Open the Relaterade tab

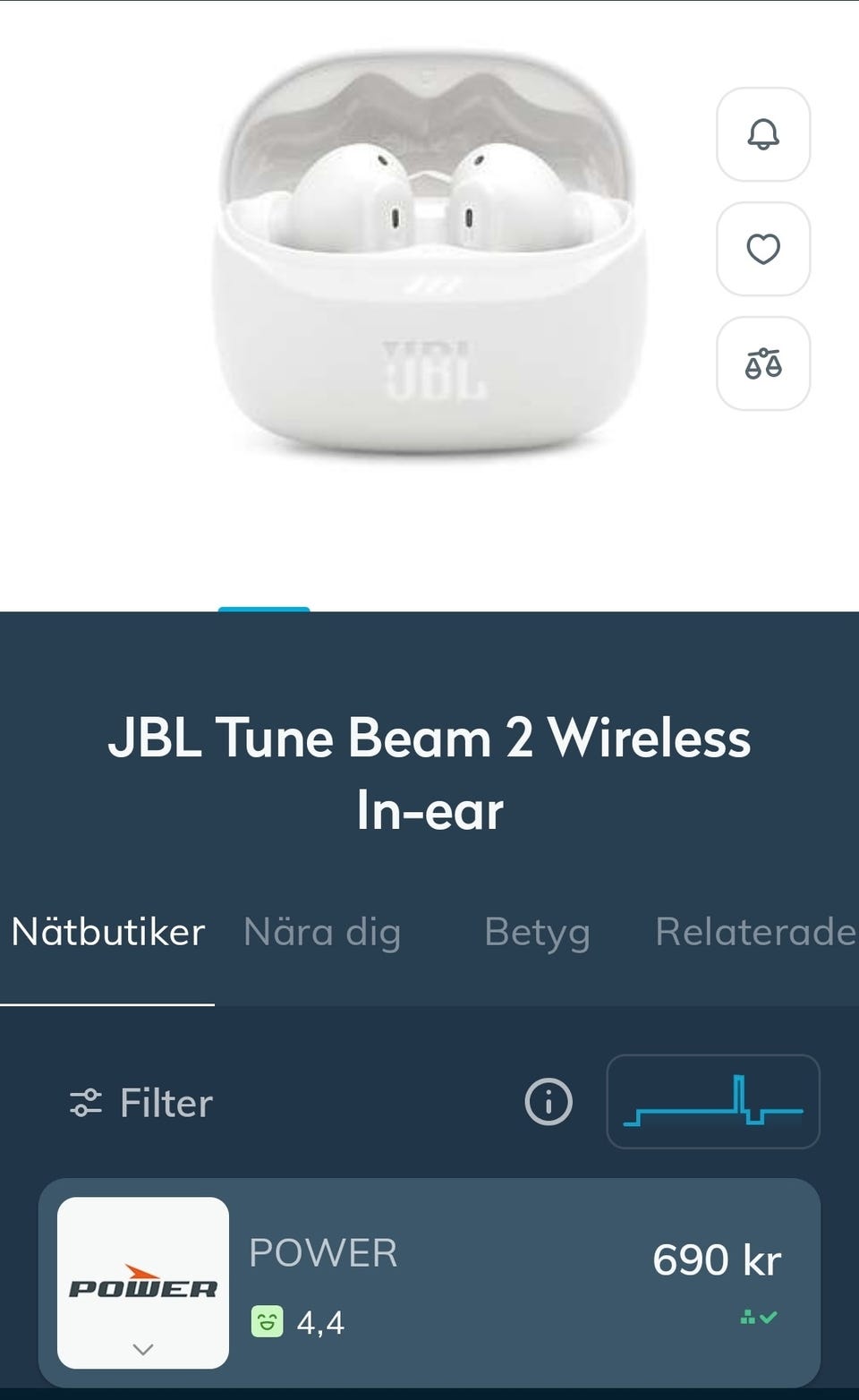(x=754, y=932)
